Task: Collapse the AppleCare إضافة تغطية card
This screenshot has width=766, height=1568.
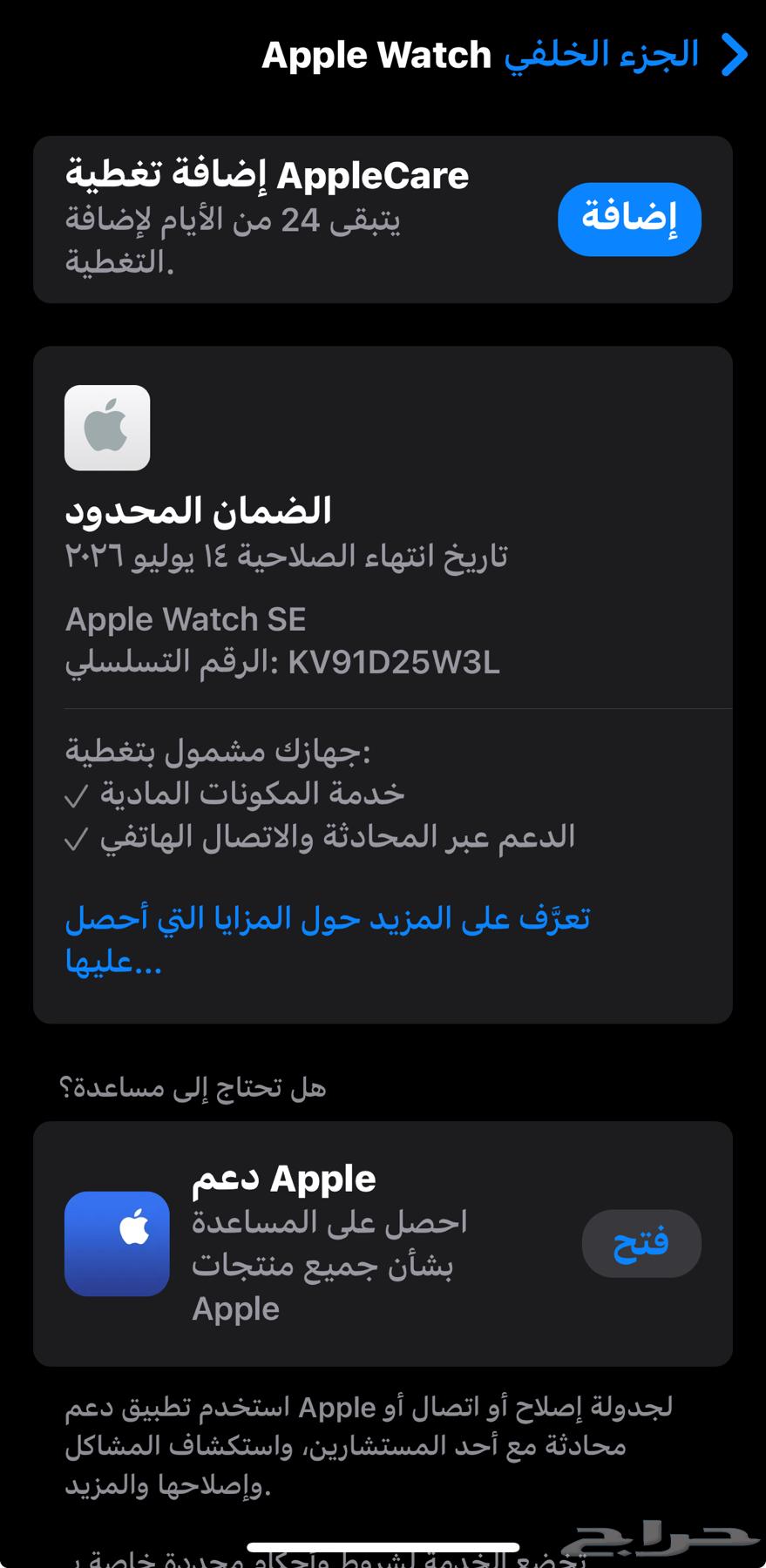Action: (383, 216)
